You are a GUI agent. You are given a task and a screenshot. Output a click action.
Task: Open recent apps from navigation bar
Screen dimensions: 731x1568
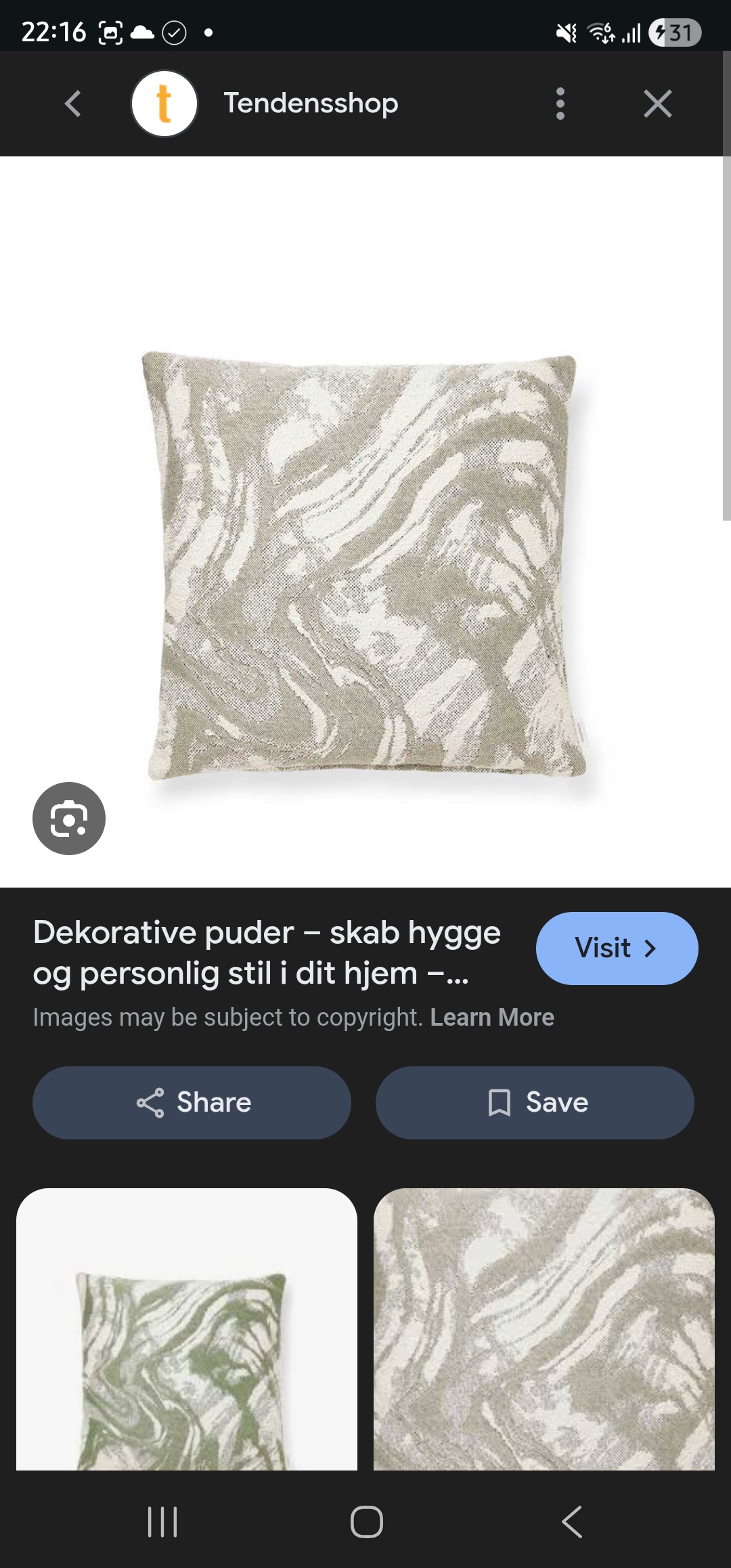[x=162, y=1522]
